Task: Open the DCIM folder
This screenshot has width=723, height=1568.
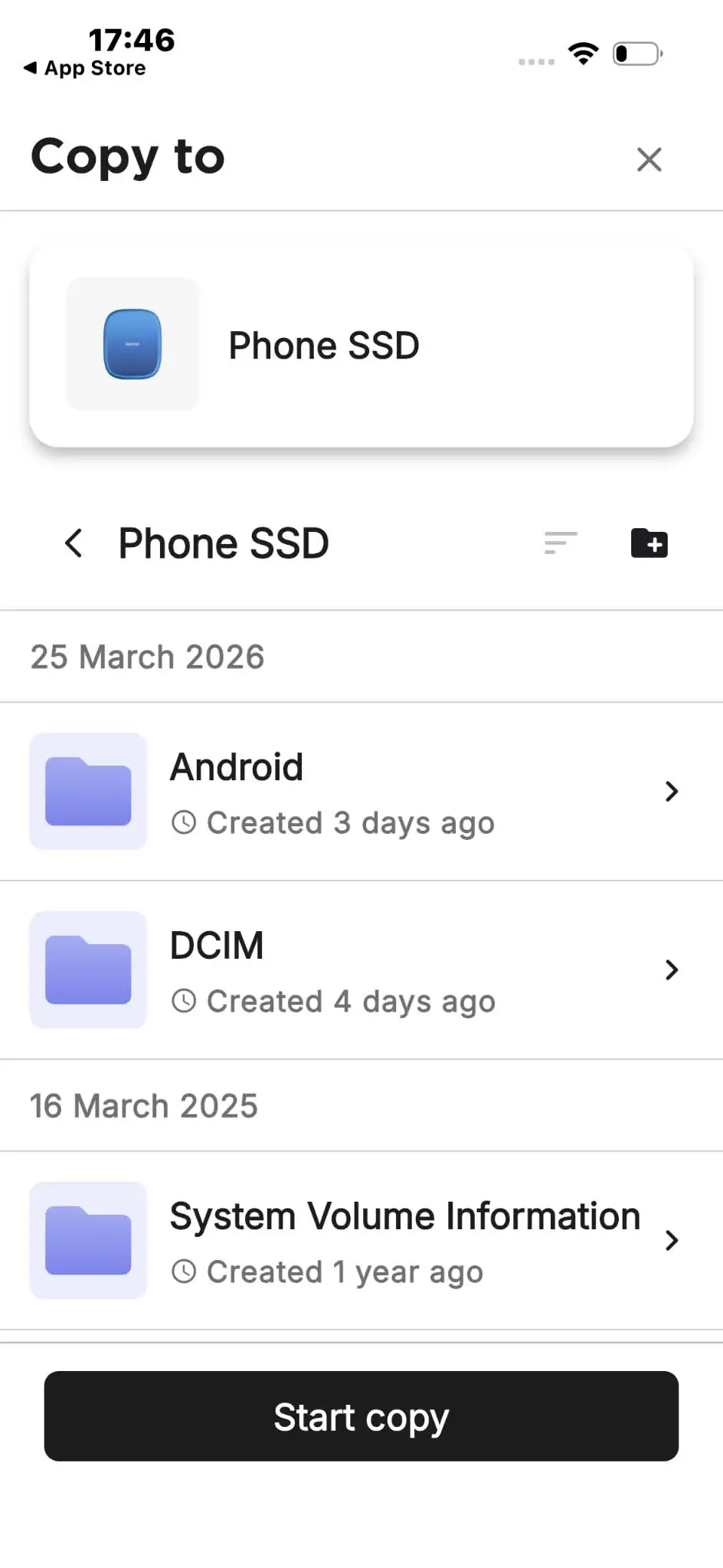Action: click(361, 970)
